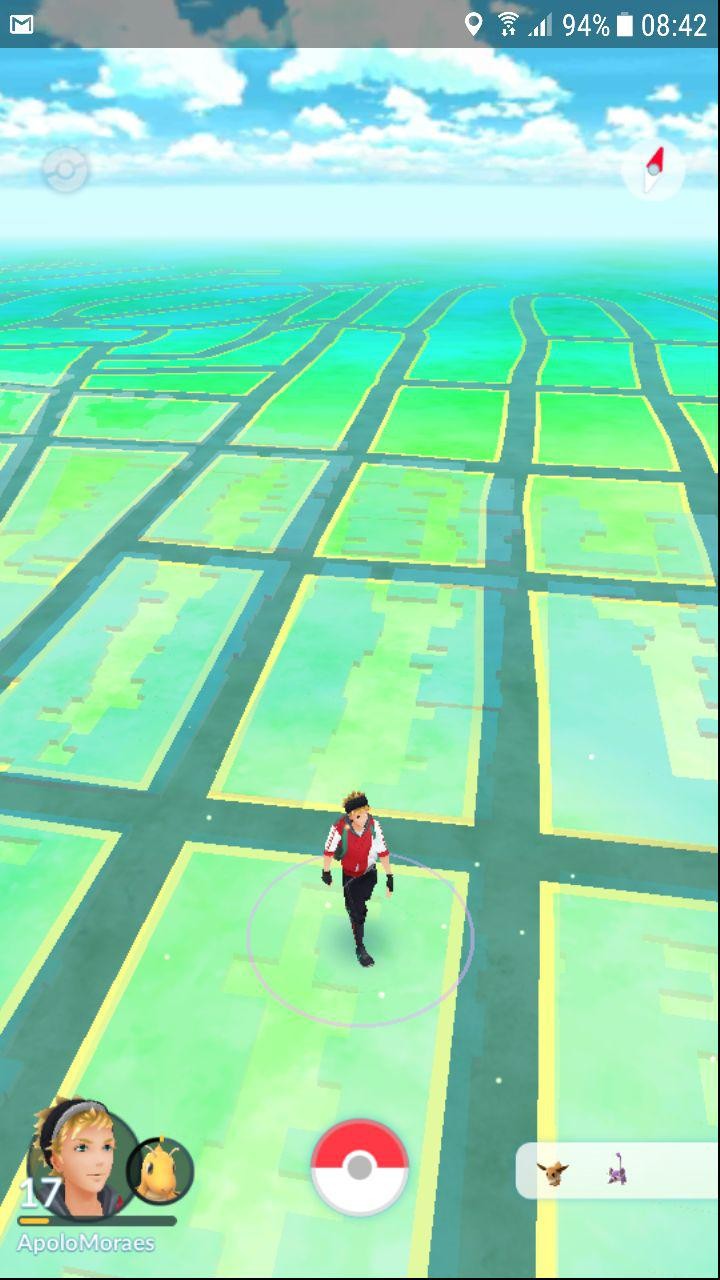The image size is (720, 1280).
Task: Open the buddy Pokémon icon
Action: 160,1170
